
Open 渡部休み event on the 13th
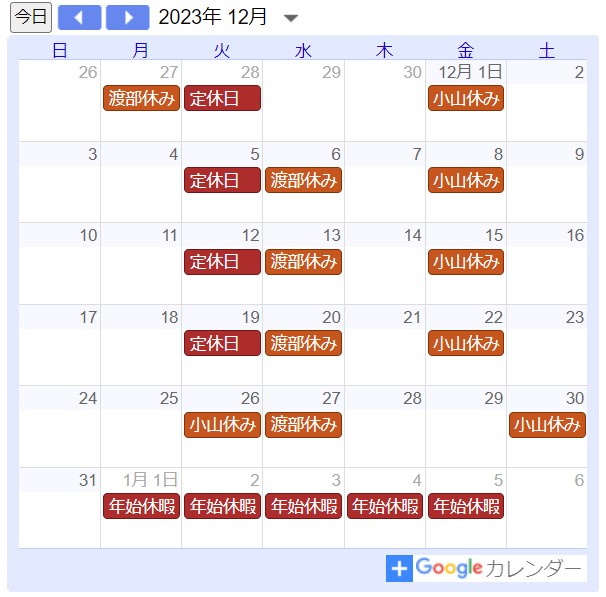[303, 262]
